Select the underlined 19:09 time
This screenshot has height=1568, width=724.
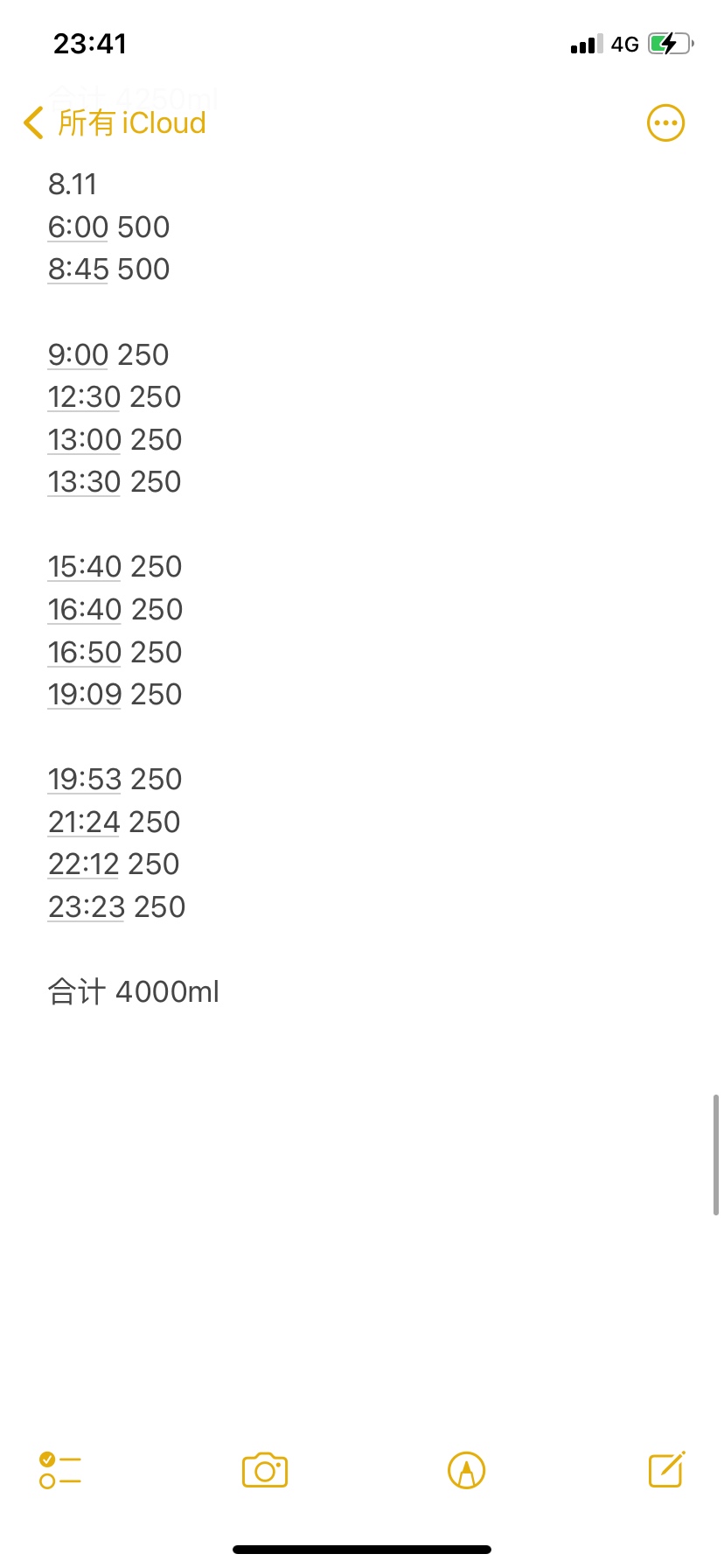84,695
